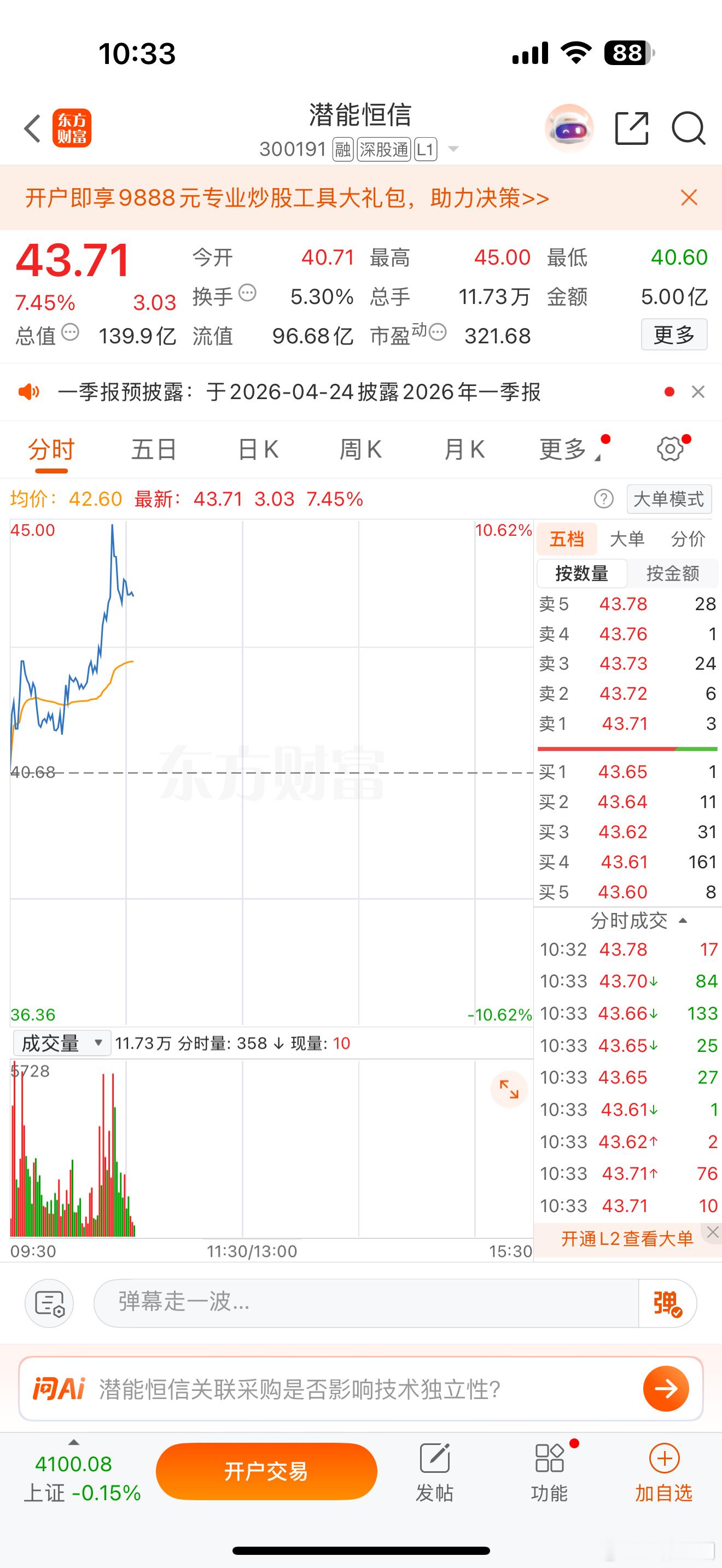Select the 大单 panel tab
Viewport: 722px width, 1568px height.
(626, 539)
